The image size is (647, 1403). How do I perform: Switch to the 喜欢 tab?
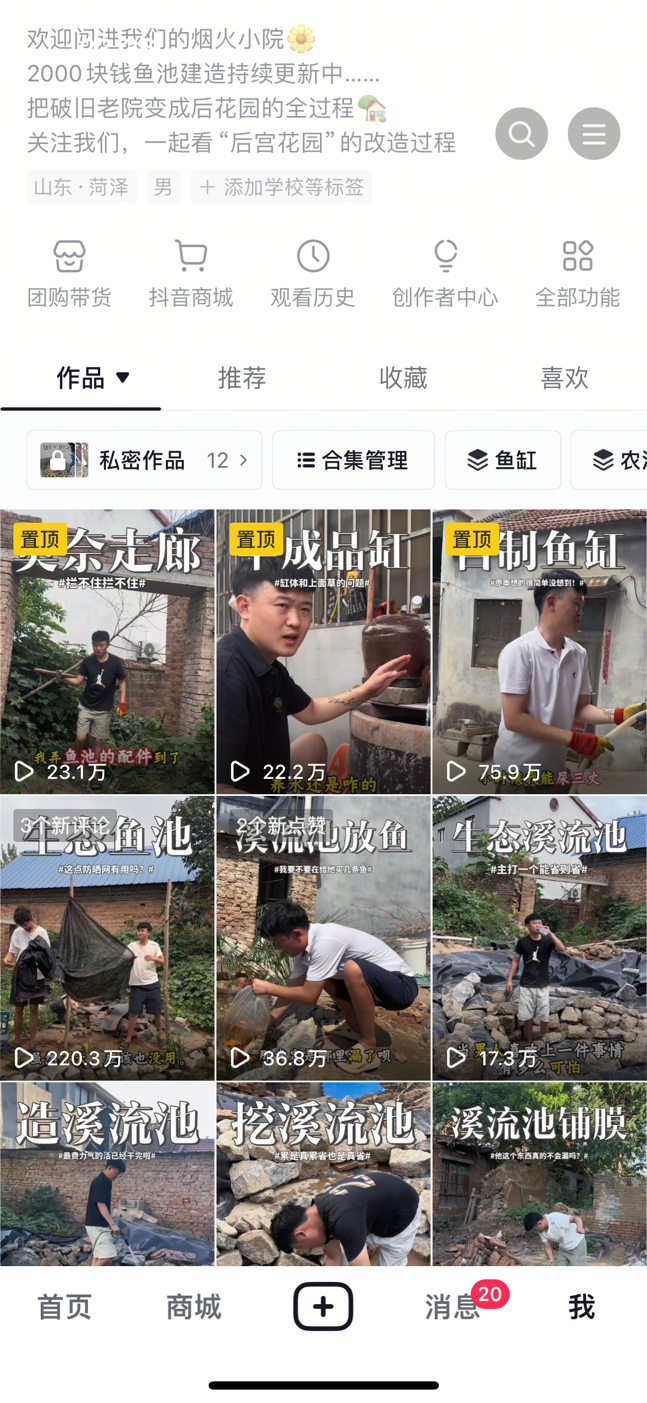(x=564, y=378)
